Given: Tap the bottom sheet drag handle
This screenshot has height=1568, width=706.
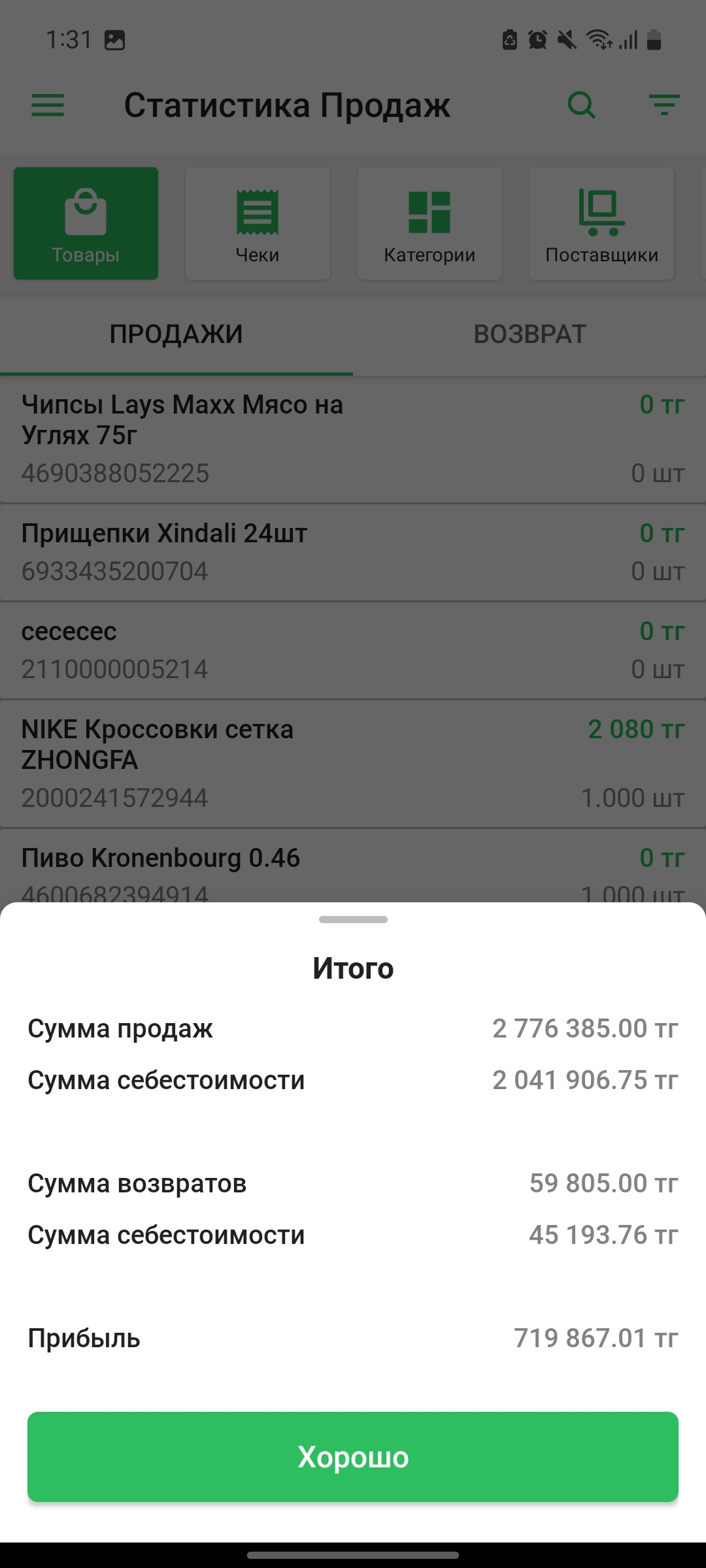Looking at the screenshot, I should click(x=353, y=920).
